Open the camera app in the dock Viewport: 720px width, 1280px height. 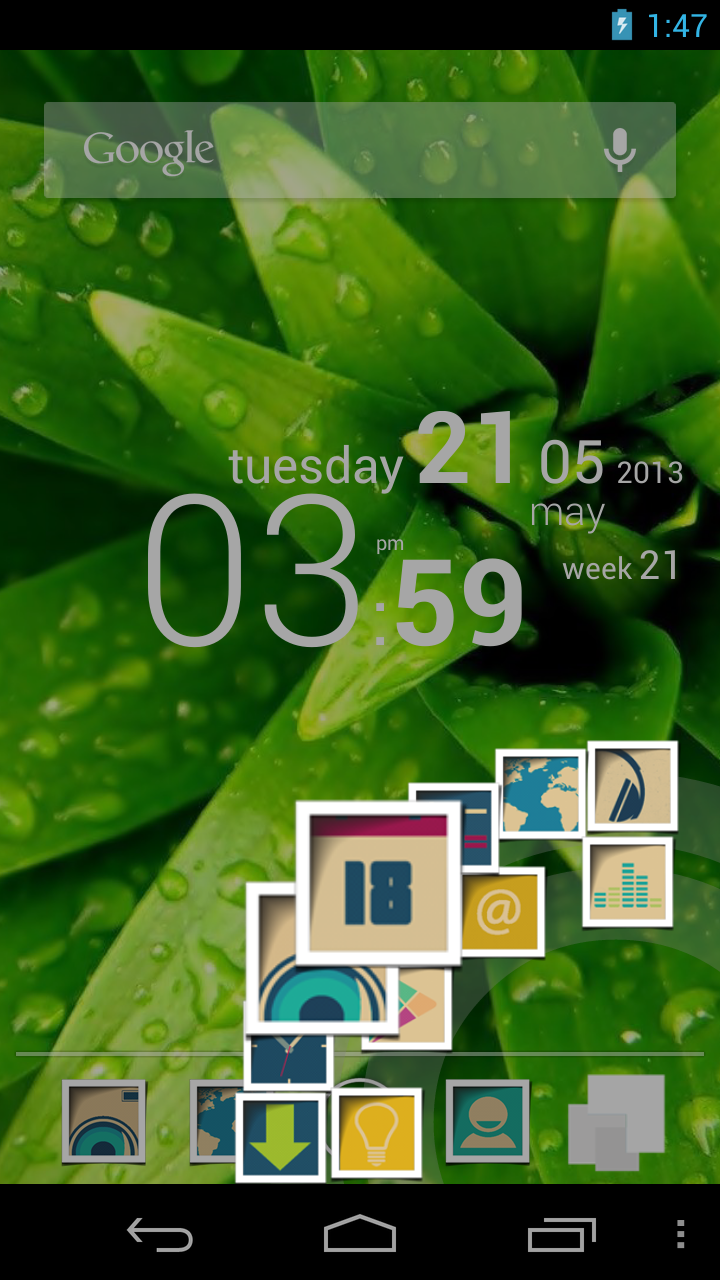coord(103,1121)
